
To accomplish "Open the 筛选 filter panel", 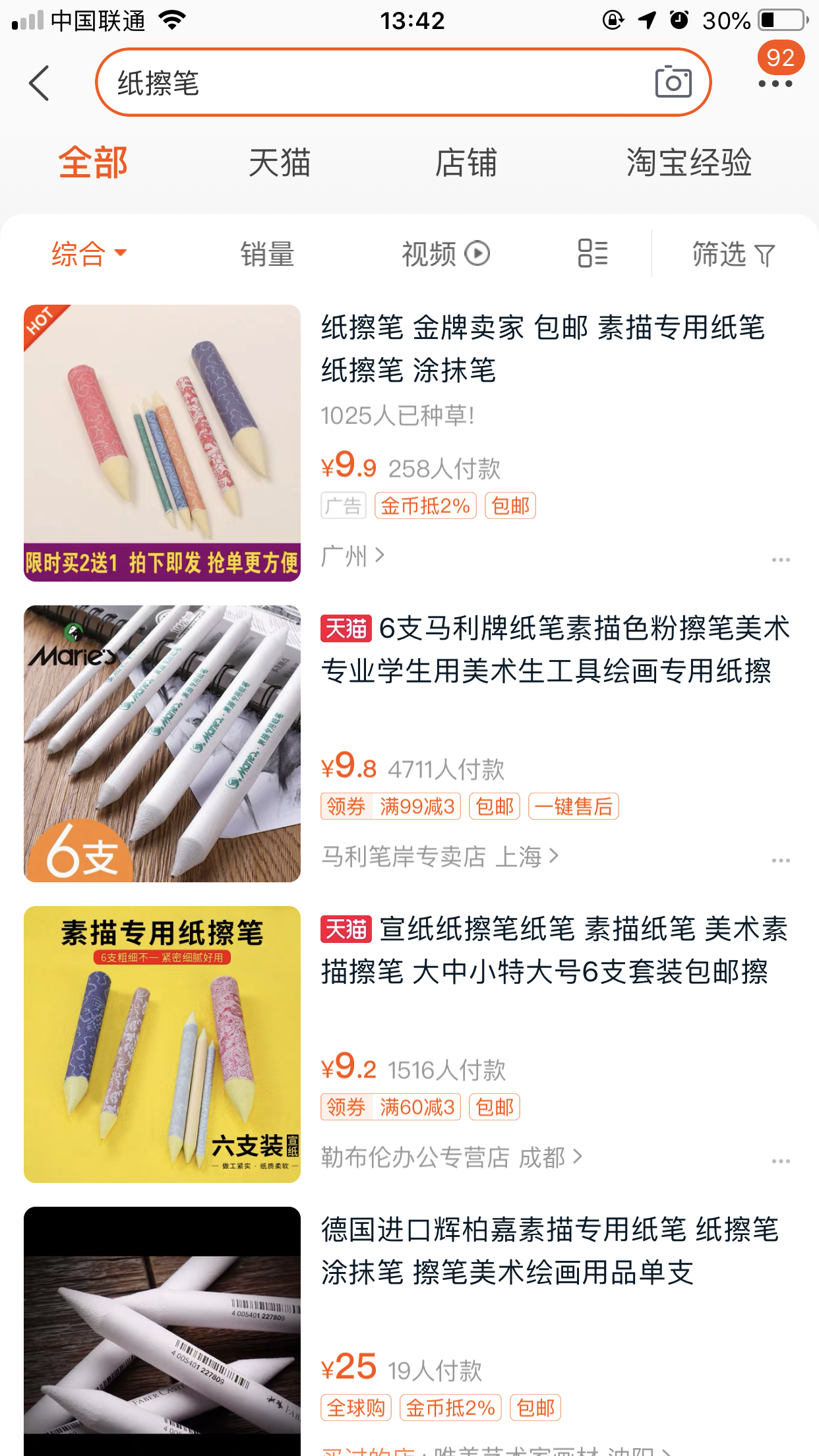I will tap(733, 254).
